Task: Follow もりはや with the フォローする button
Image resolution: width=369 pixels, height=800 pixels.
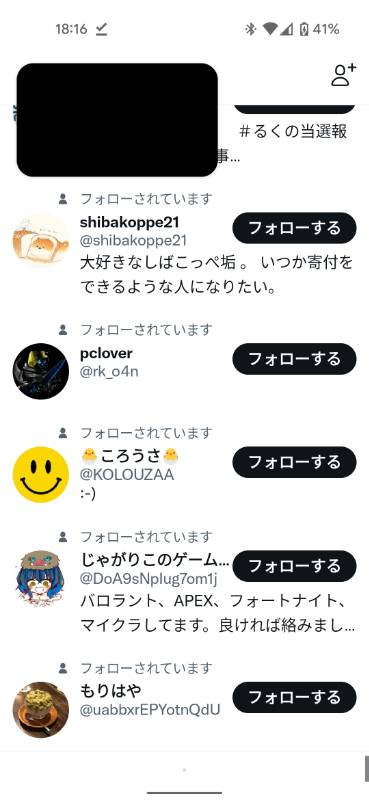Action: (x=294, y=697)
